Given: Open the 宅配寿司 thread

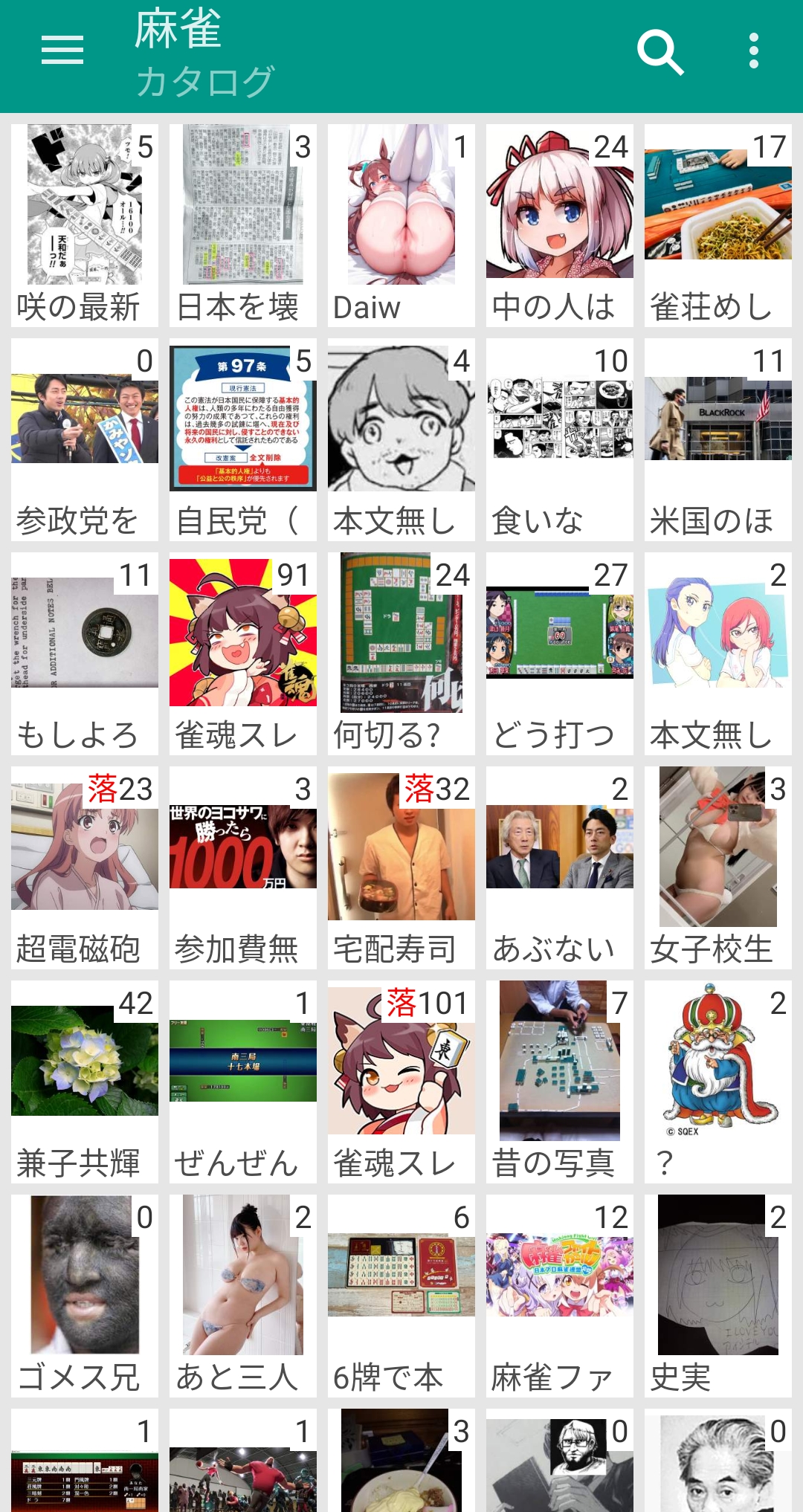Looking at the screenshot, I should tap(401, 867).
